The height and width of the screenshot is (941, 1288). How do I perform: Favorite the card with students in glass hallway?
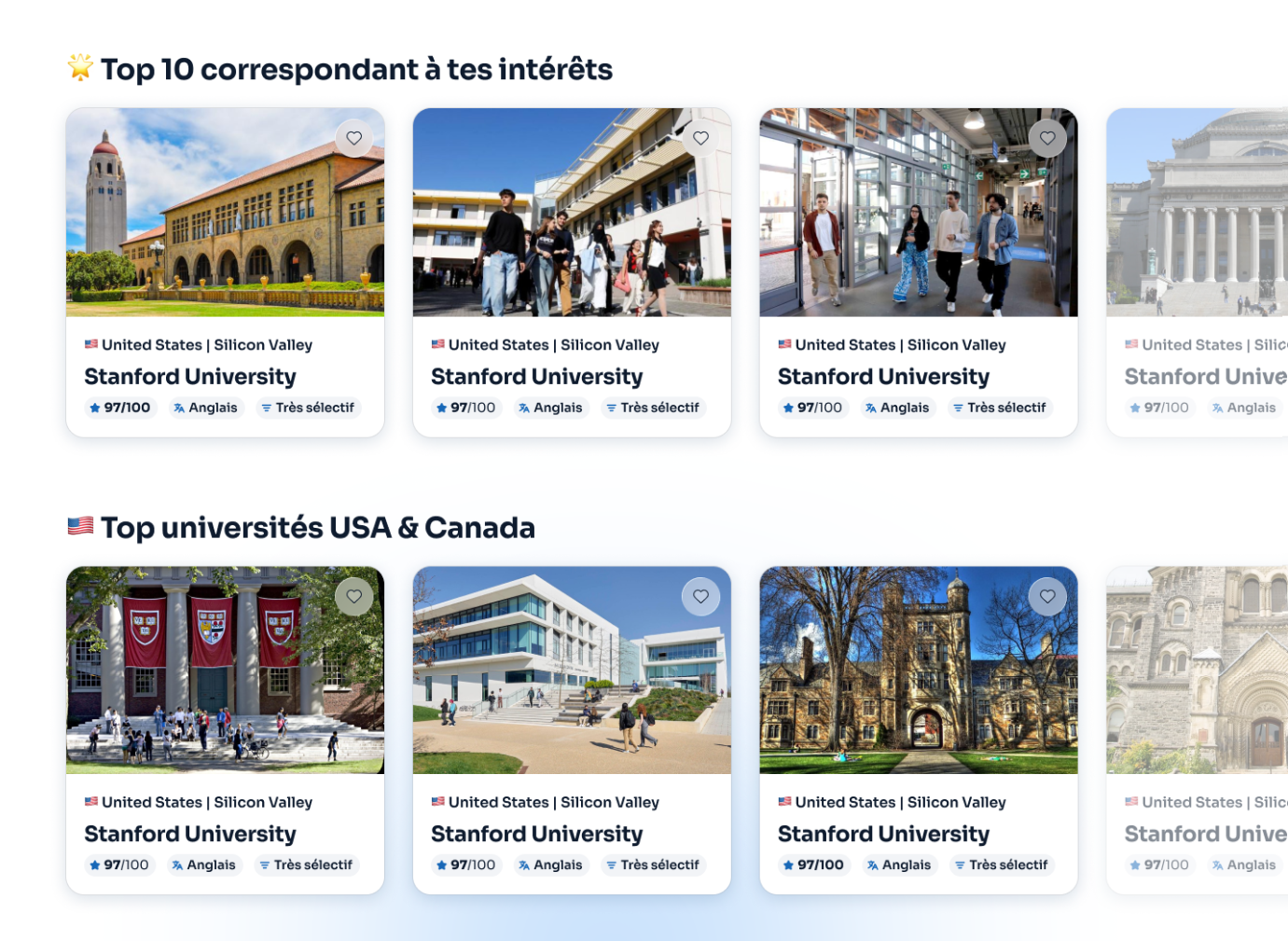click(x=1047, y=138)
